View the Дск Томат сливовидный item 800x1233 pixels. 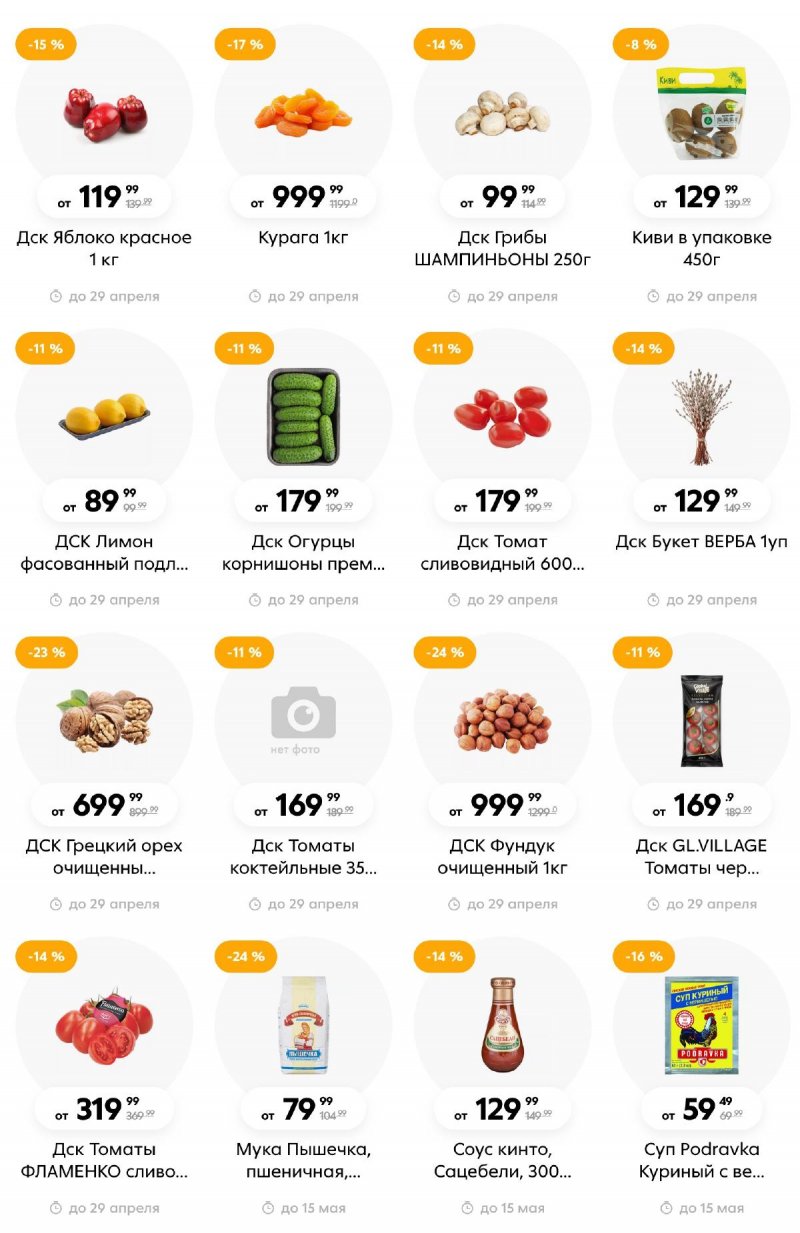click(503, 414)
